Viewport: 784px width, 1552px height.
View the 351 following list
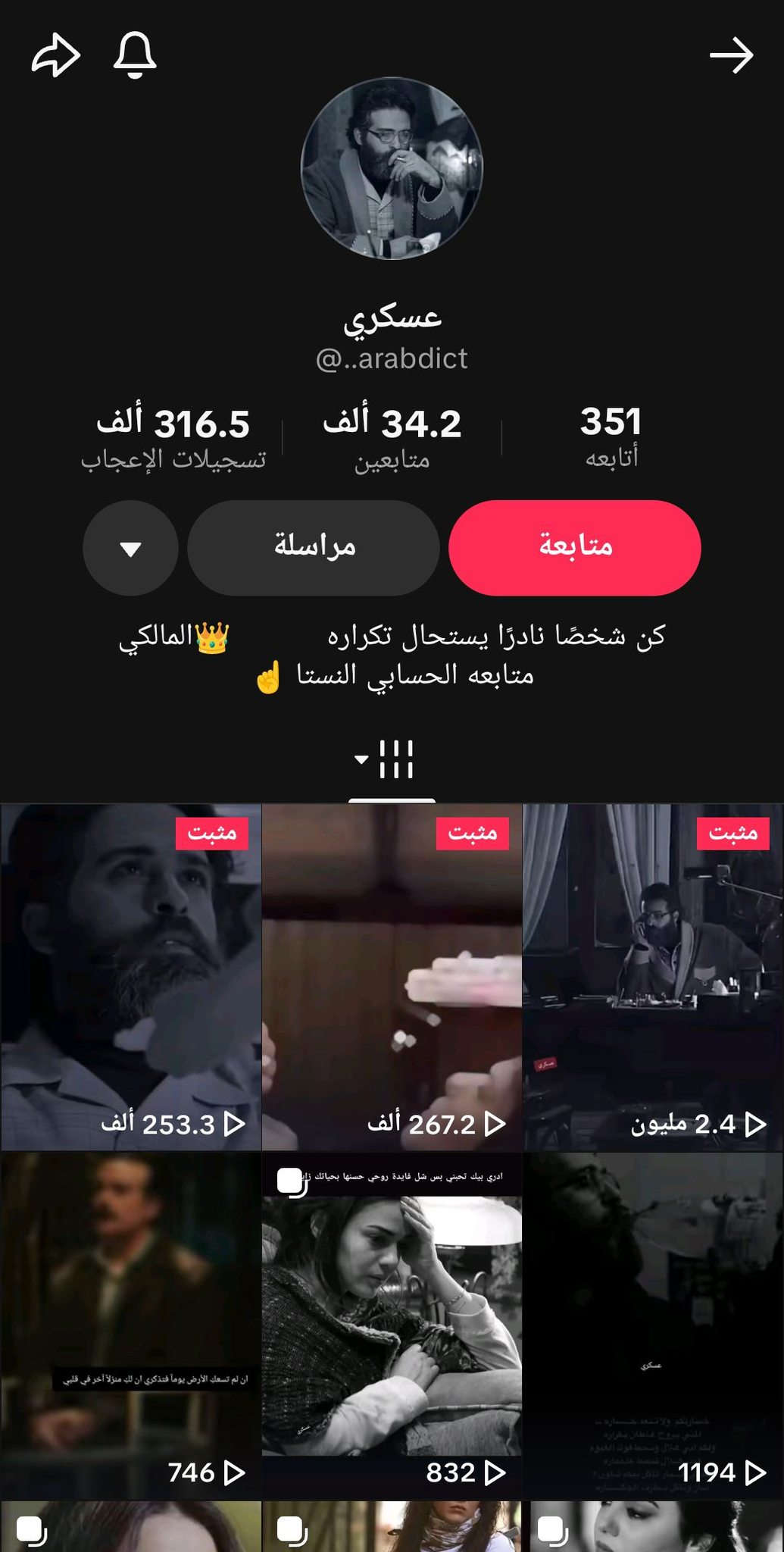click(611, 436)
